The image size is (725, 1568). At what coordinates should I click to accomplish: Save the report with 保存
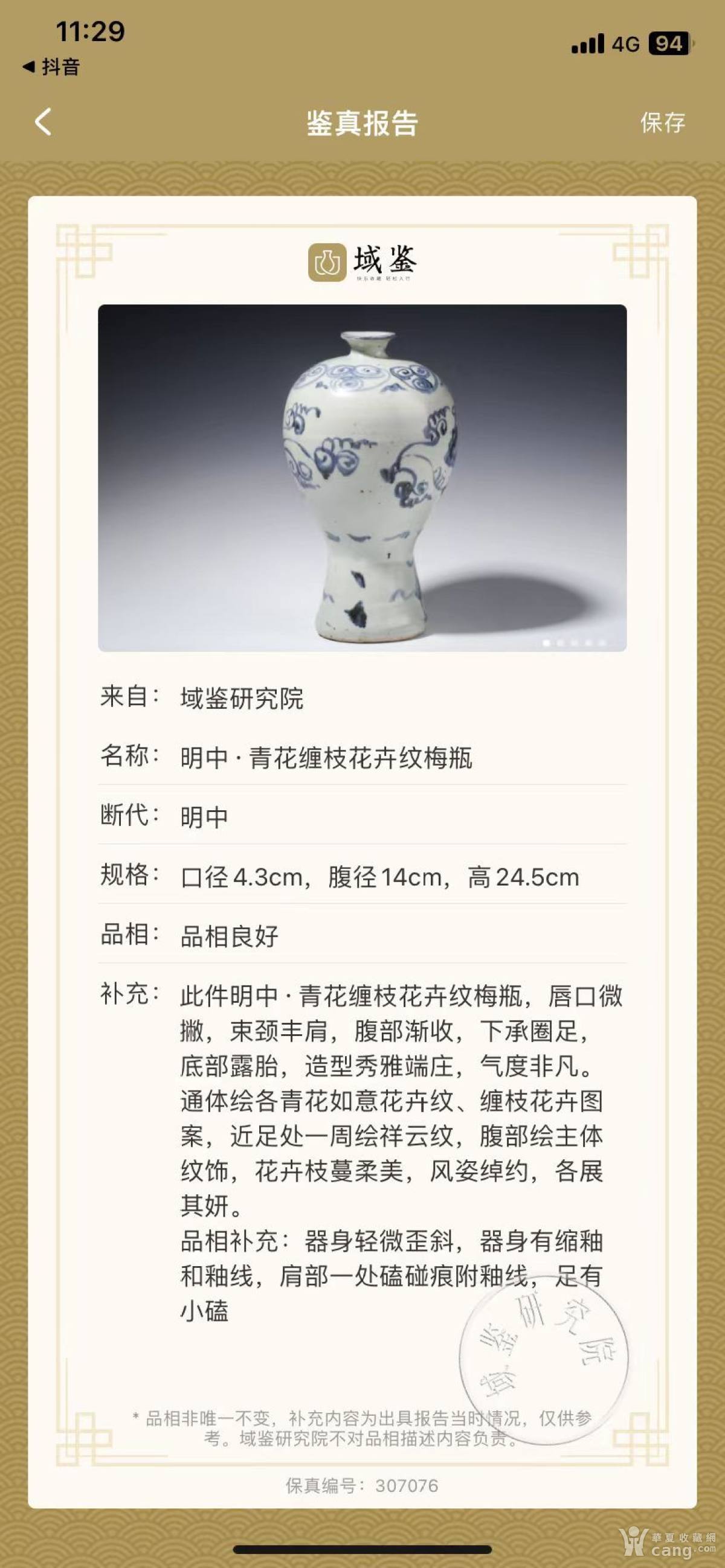(662, 123)
